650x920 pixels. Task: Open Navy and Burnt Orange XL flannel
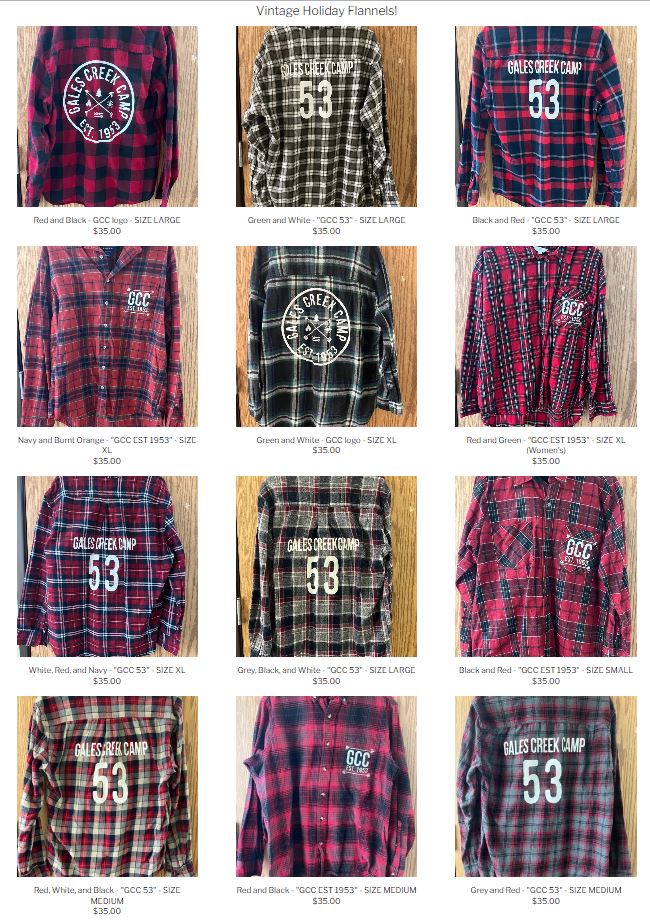pyautogui.click(x=107, y=336)
